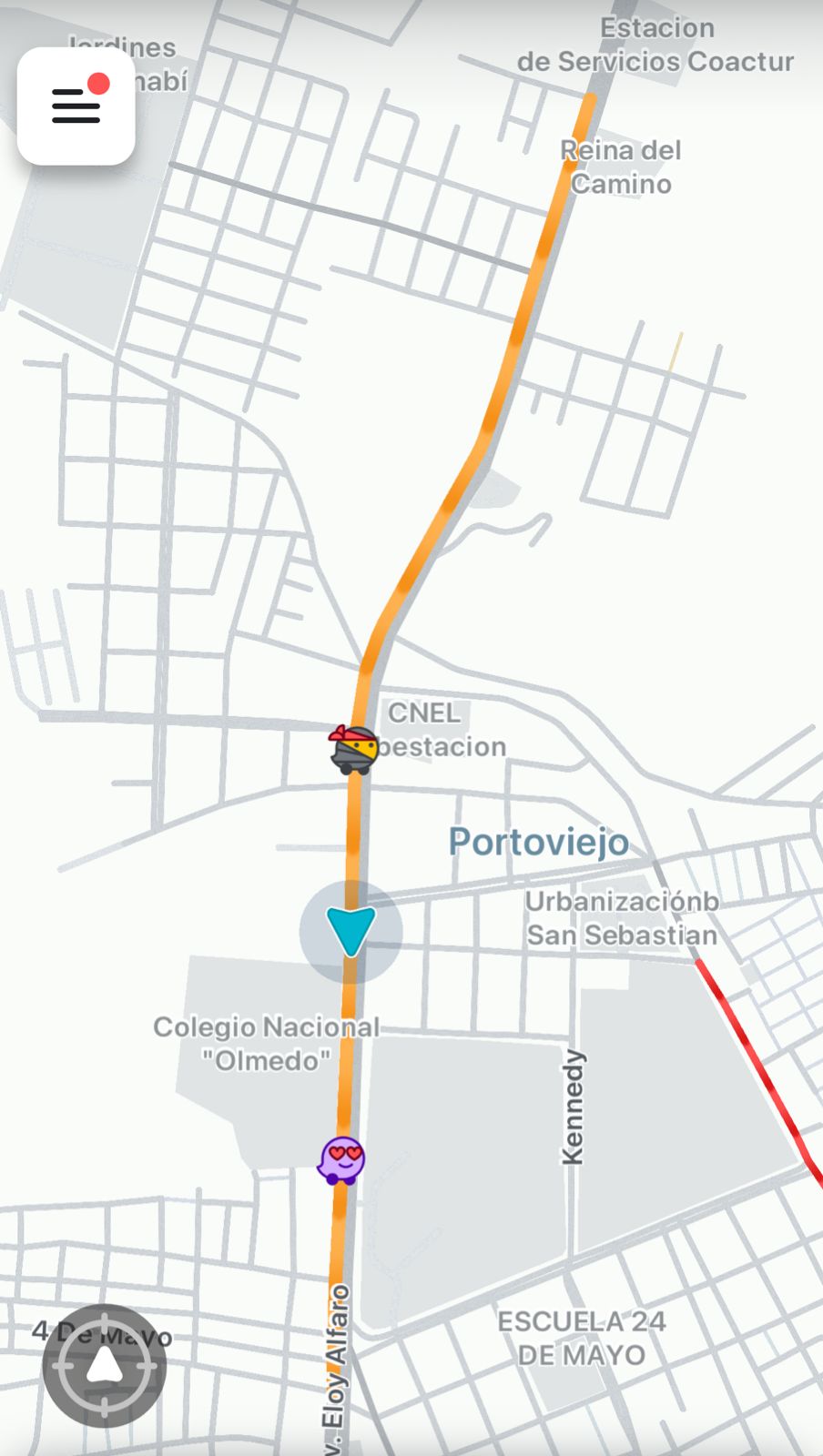
Task: Open the hamburger menu button
Action: [x=76, y=106]
